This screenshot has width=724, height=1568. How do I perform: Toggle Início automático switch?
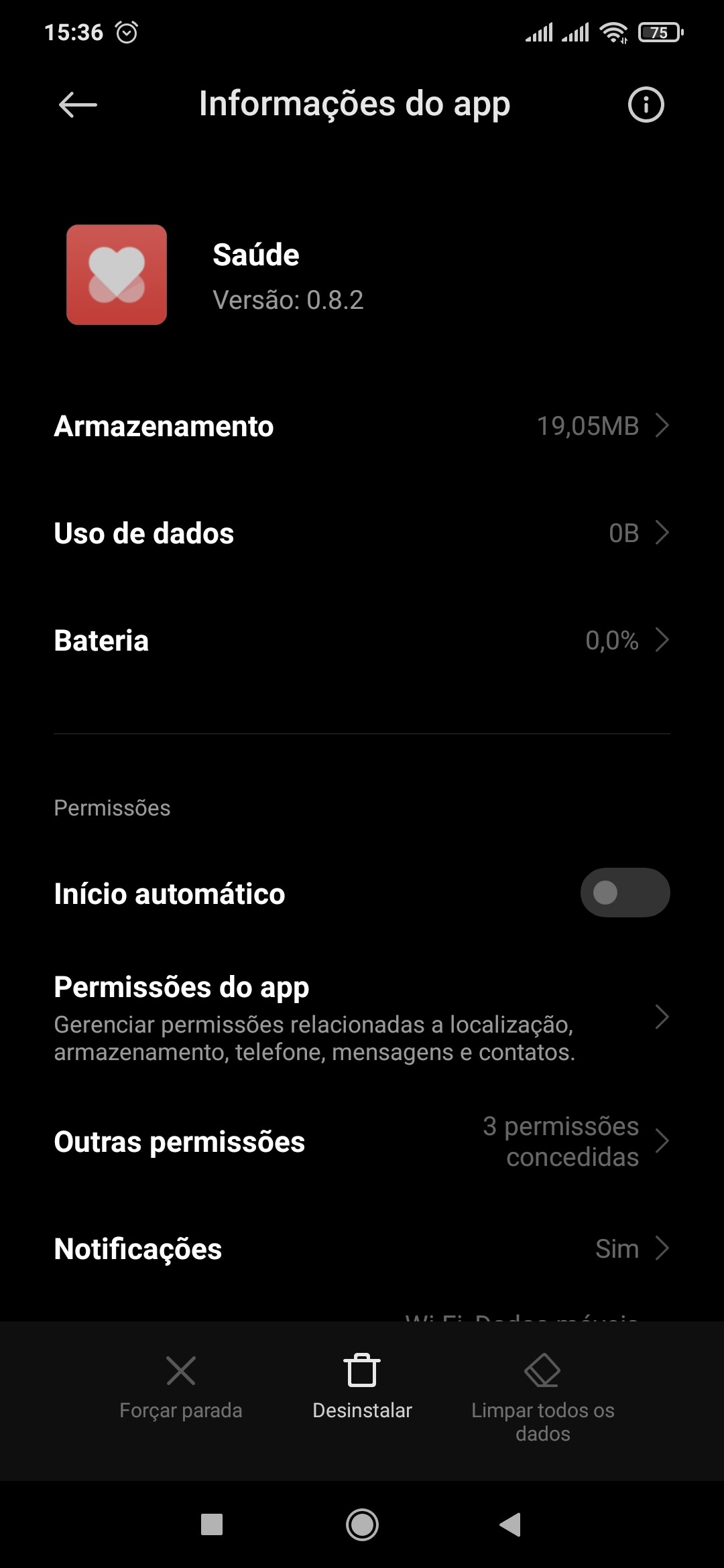pos(625,893)
